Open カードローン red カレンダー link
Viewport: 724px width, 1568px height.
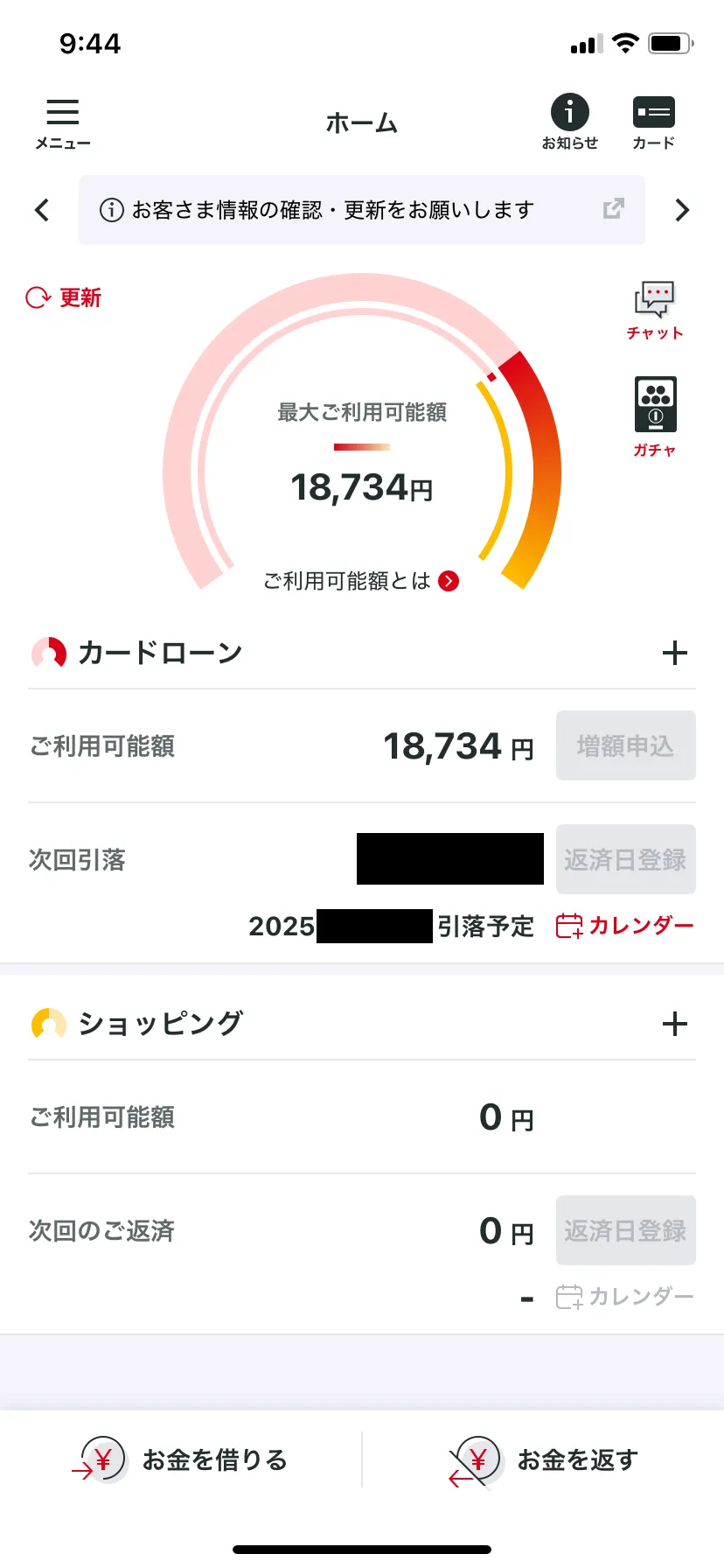625,926
